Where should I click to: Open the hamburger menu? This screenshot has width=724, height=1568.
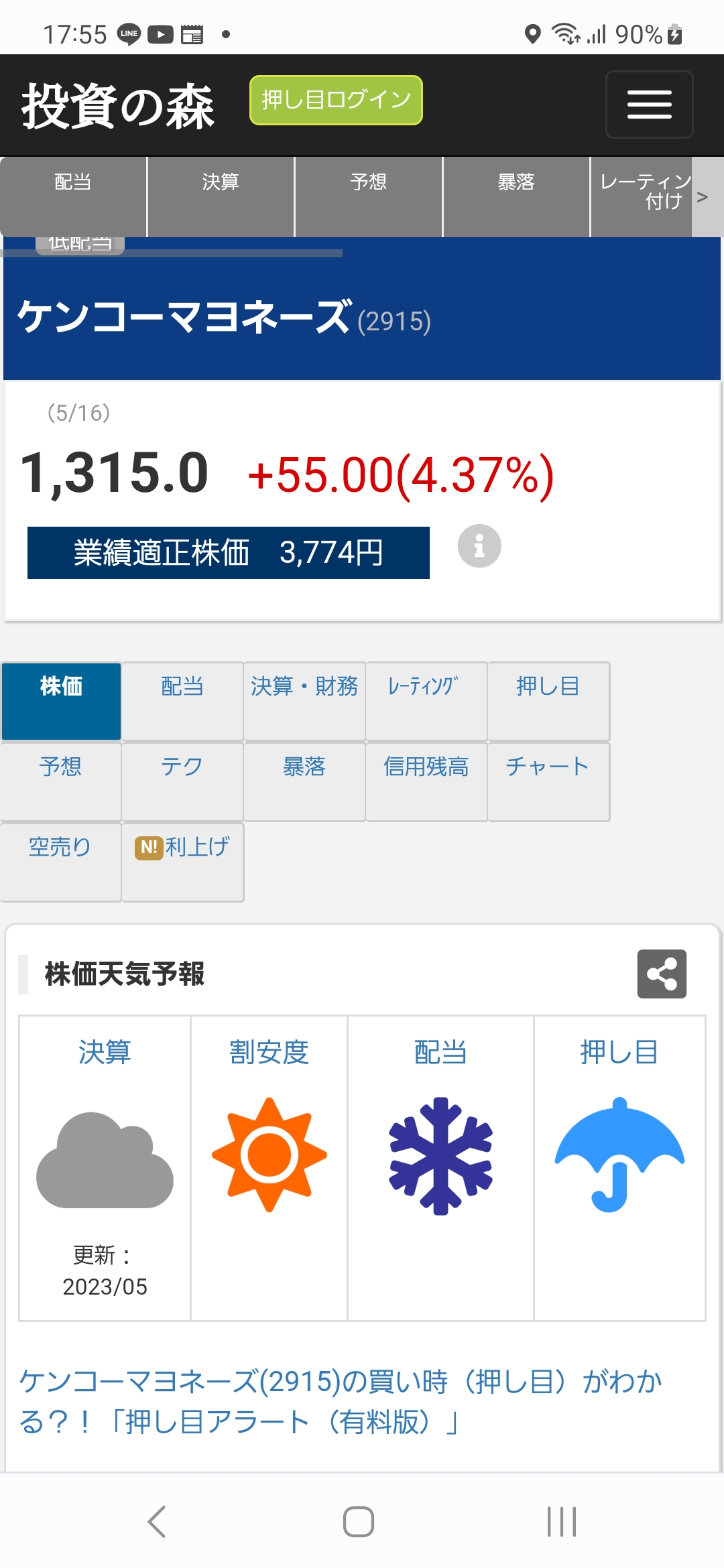click(649, 105)
